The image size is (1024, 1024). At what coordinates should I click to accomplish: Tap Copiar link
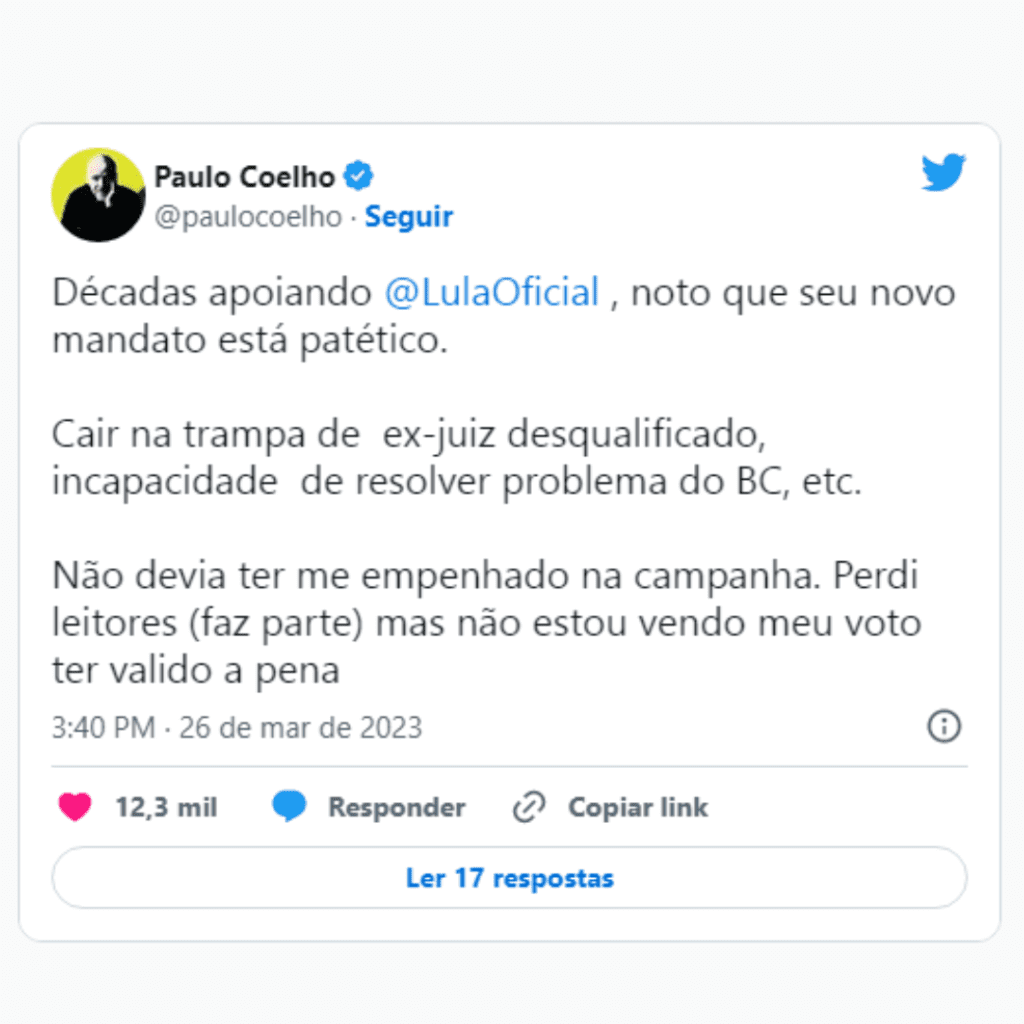click(x=610, y=807)
